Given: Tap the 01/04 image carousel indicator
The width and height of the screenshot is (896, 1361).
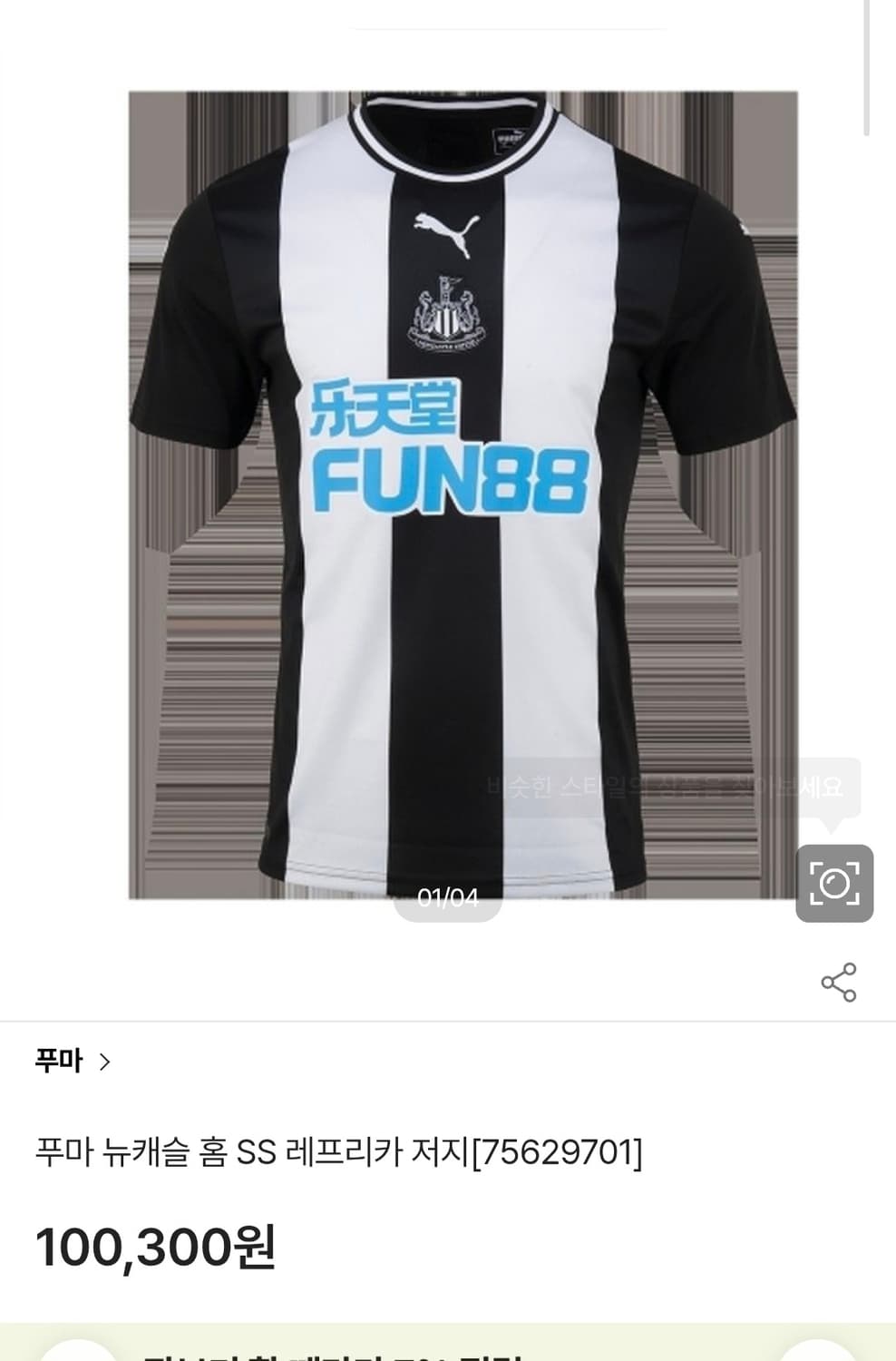Looking at the screenshot, I should [x=448, y=898].
